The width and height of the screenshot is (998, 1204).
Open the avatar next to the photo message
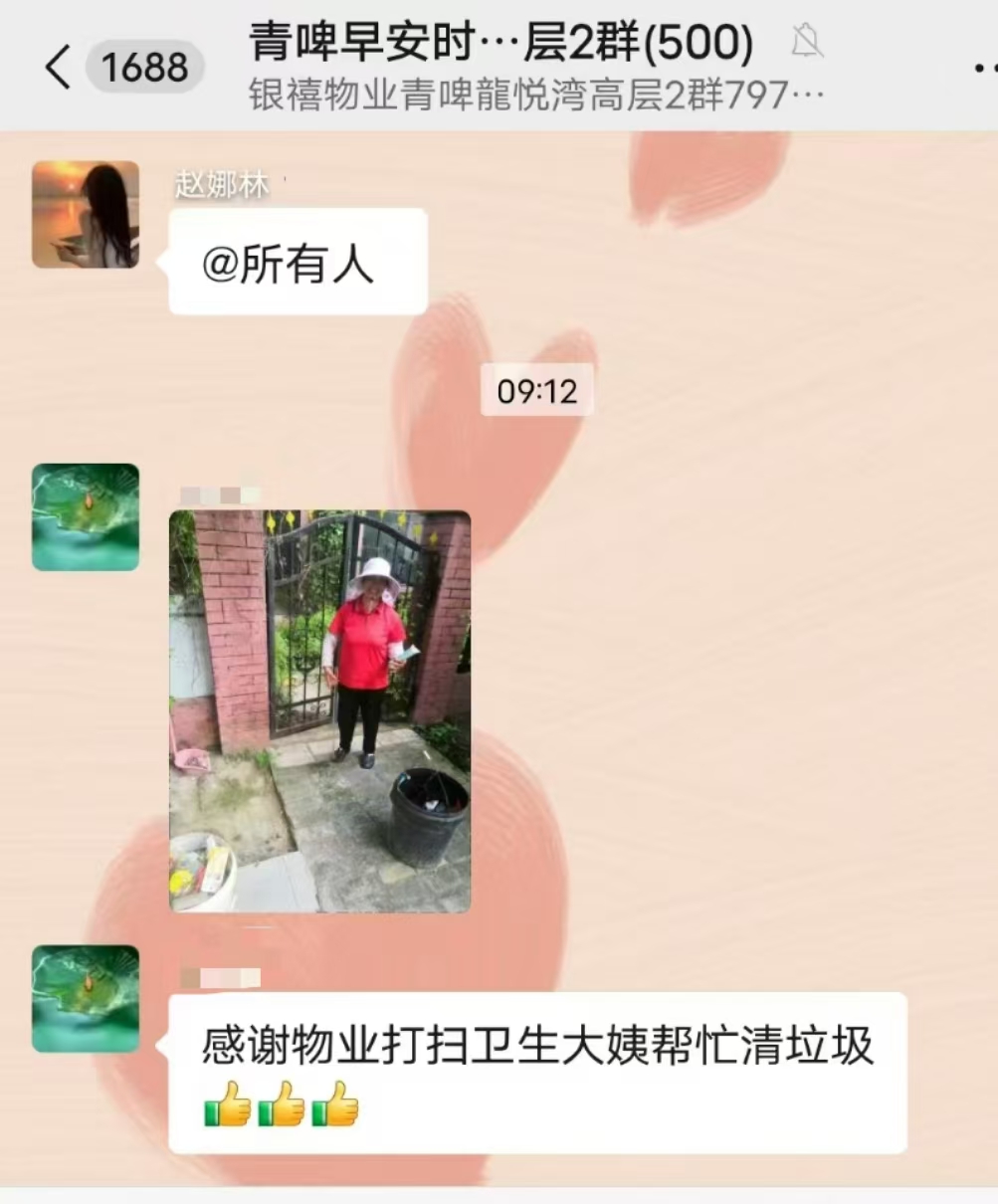click(x=86, y=517)
